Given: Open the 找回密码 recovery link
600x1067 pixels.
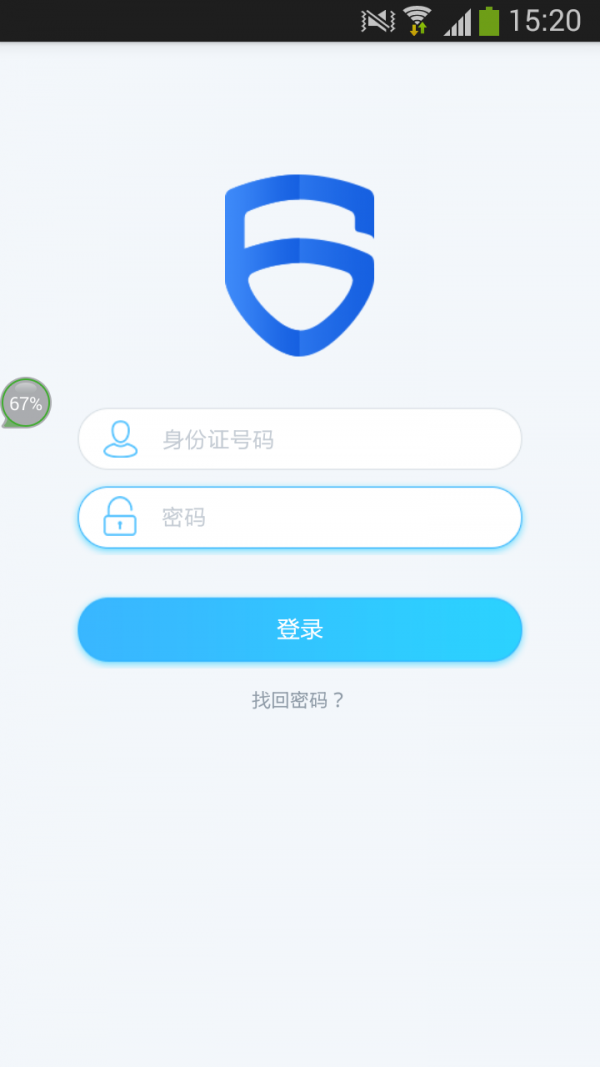Looking at the screenshot, I should pyautogui.click(x=298, y=700).
